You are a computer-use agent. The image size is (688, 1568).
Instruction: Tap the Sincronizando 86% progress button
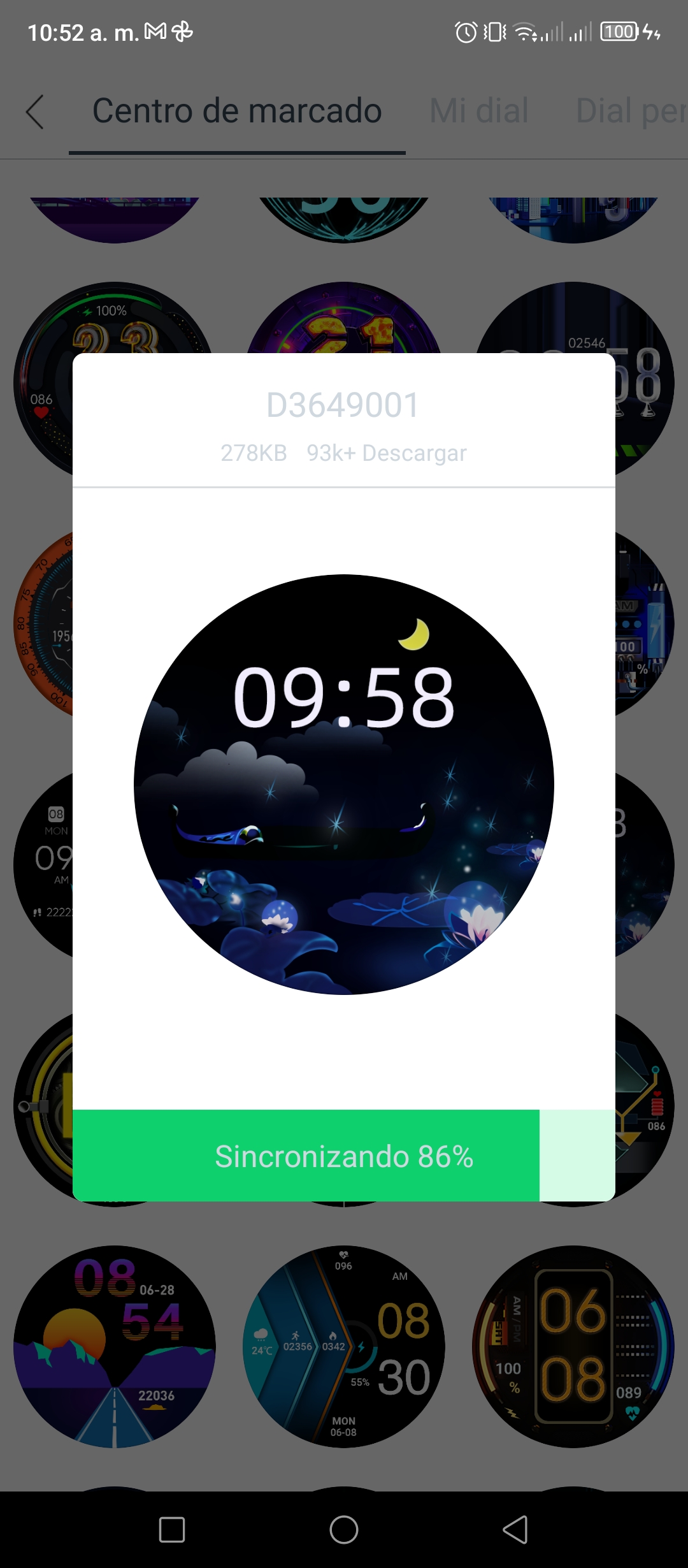344,1156
